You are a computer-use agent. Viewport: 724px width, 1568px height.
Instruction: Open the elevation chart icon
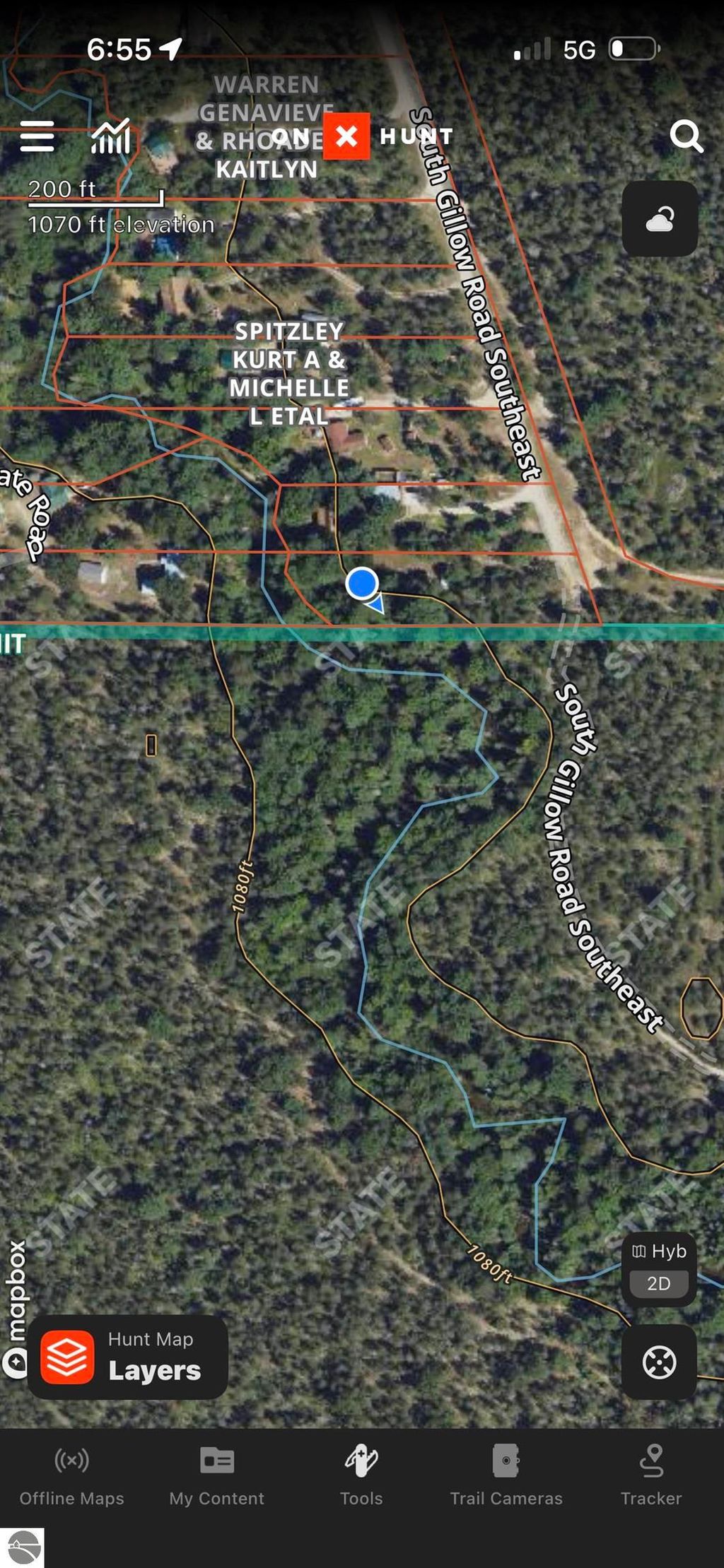(x=111, y=136)
